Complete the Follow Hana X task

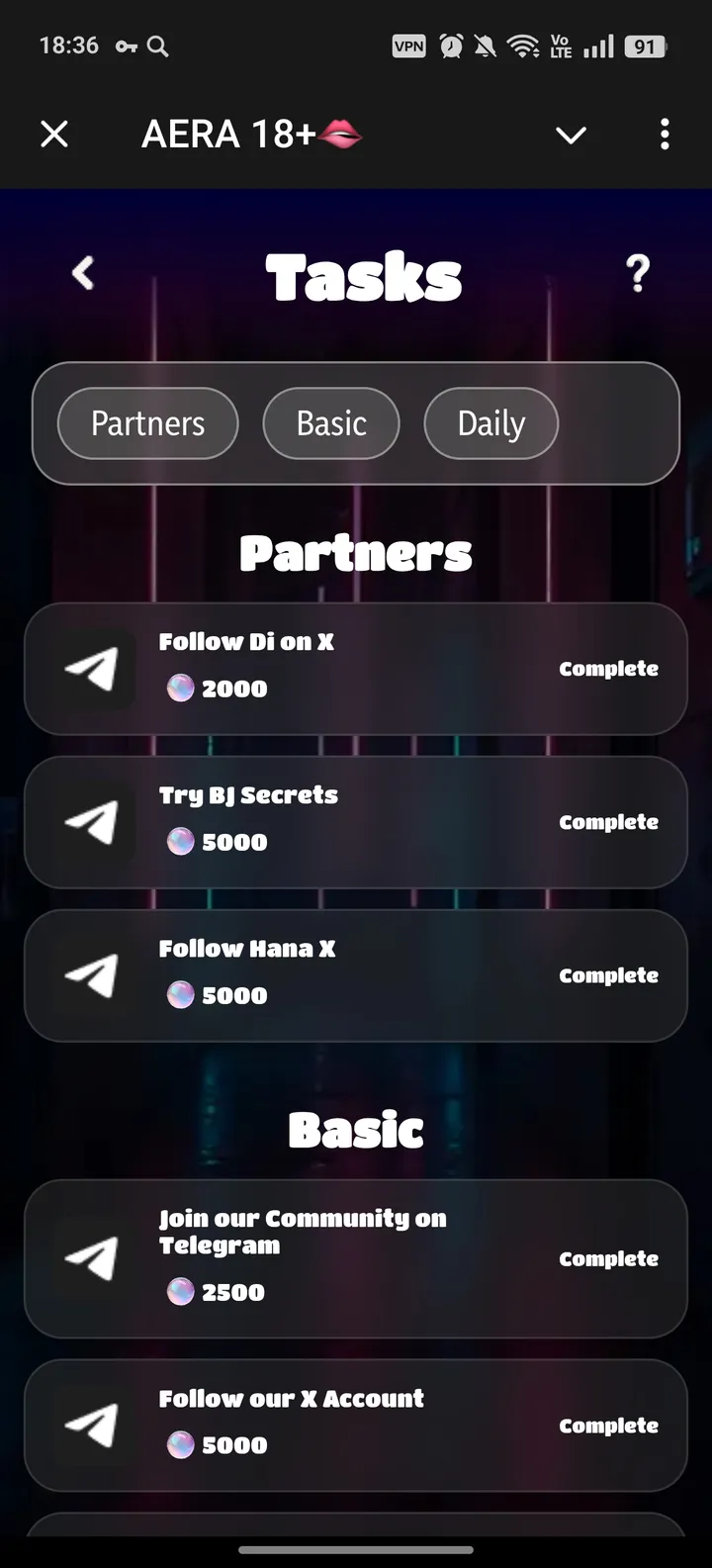tap(608, 975)
